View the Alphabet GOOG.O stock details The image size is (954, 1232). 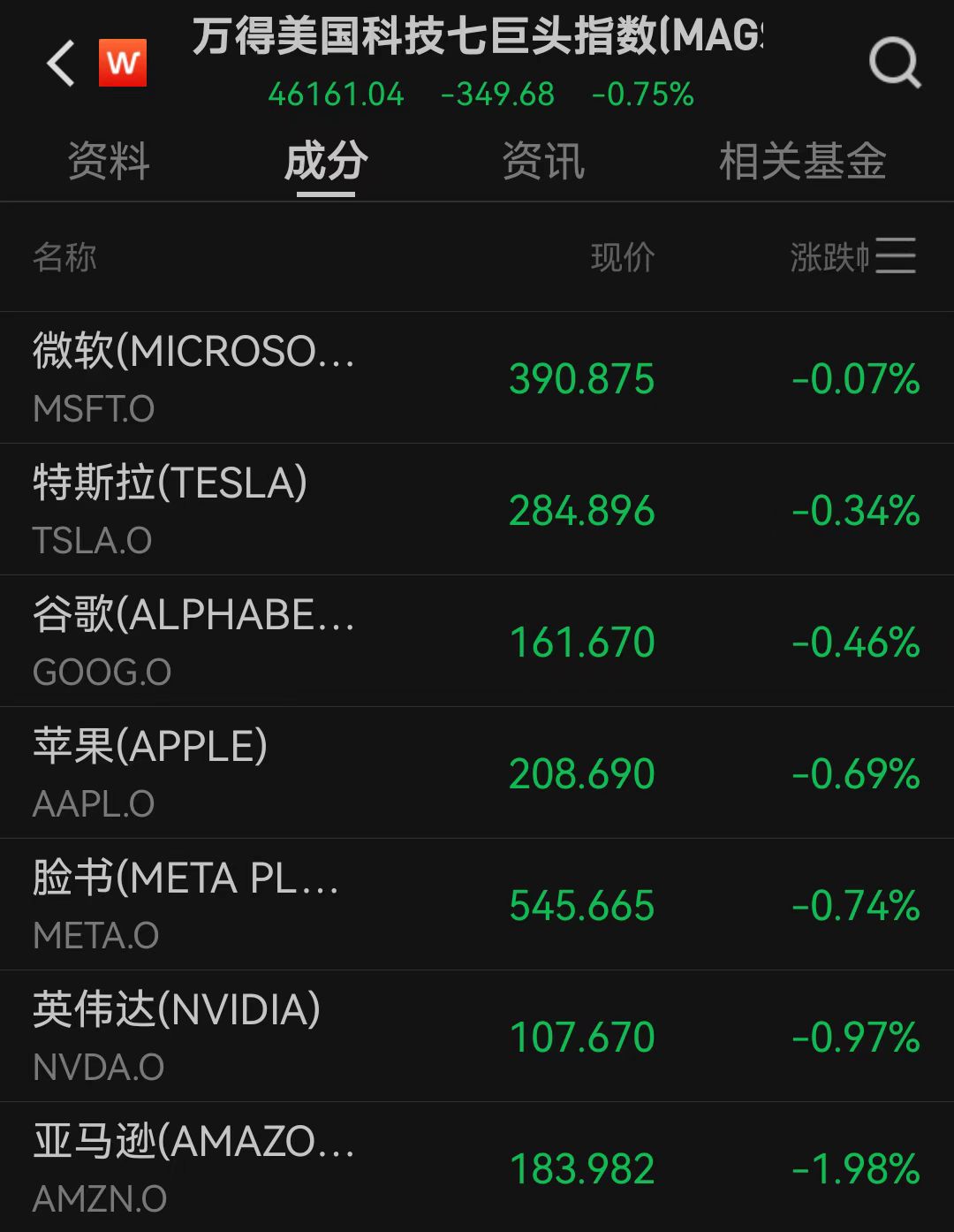477,642
